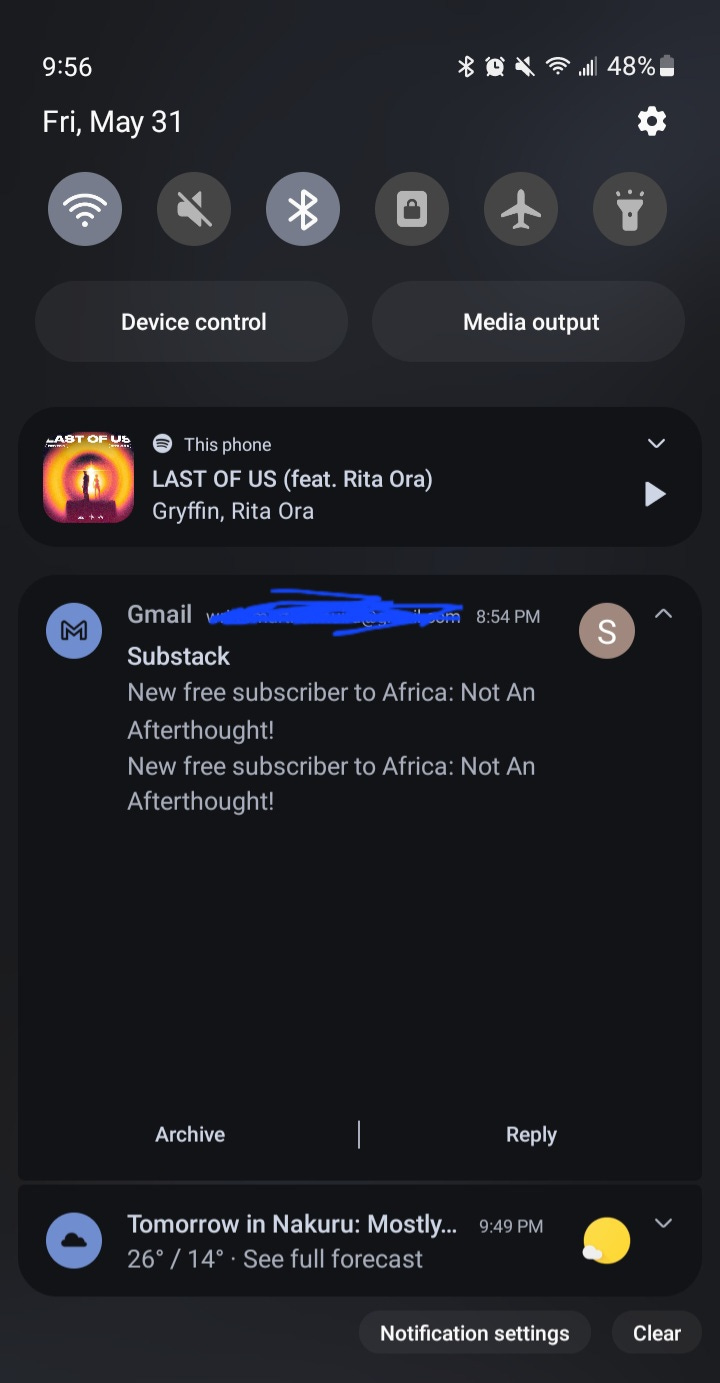Open the LAST OF US album art
Viewport: 720px width, 1383px height.
pyautogui.click(x=88, y=478)
